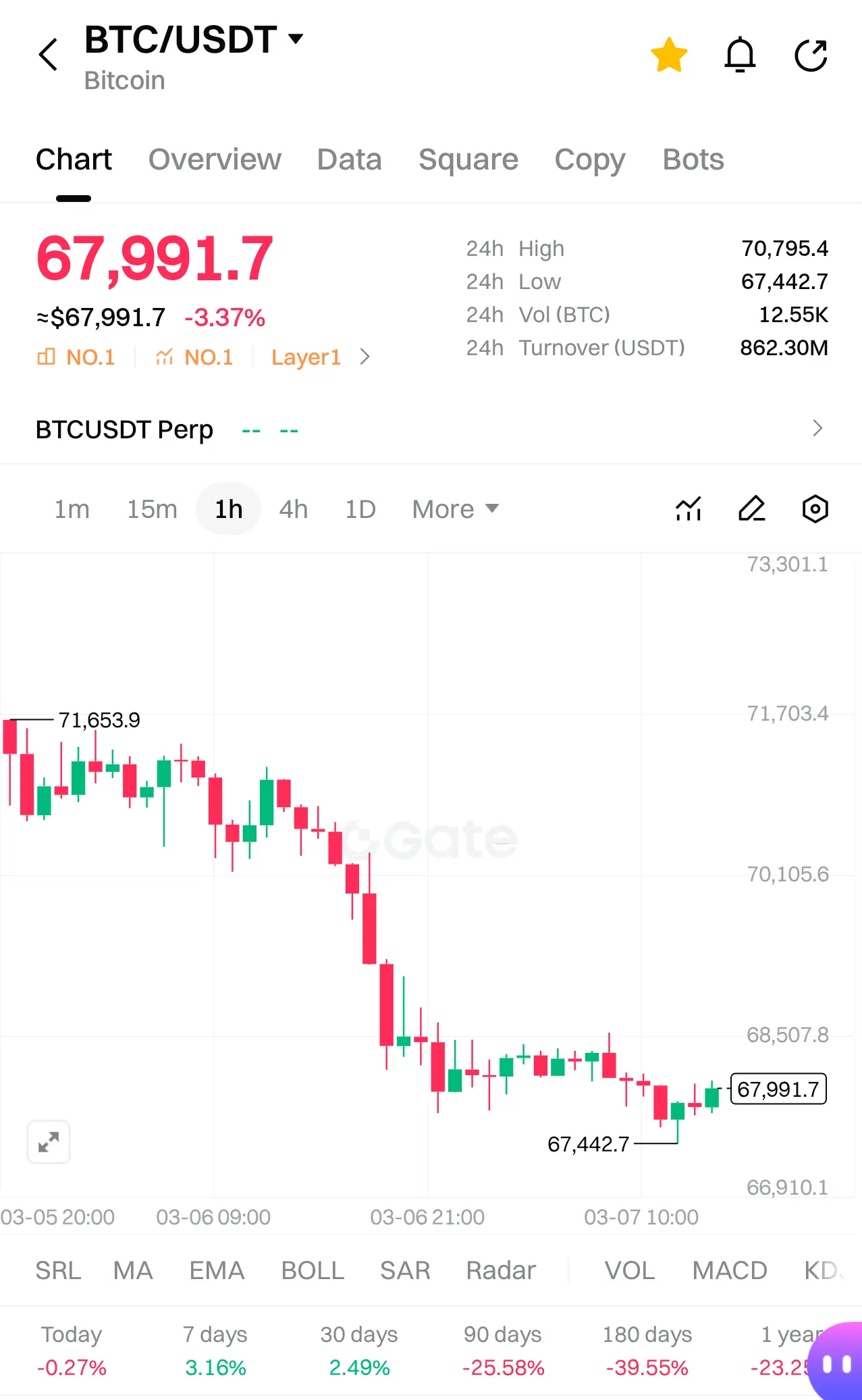Switch chart to 1D timeframe

(359, 509)
